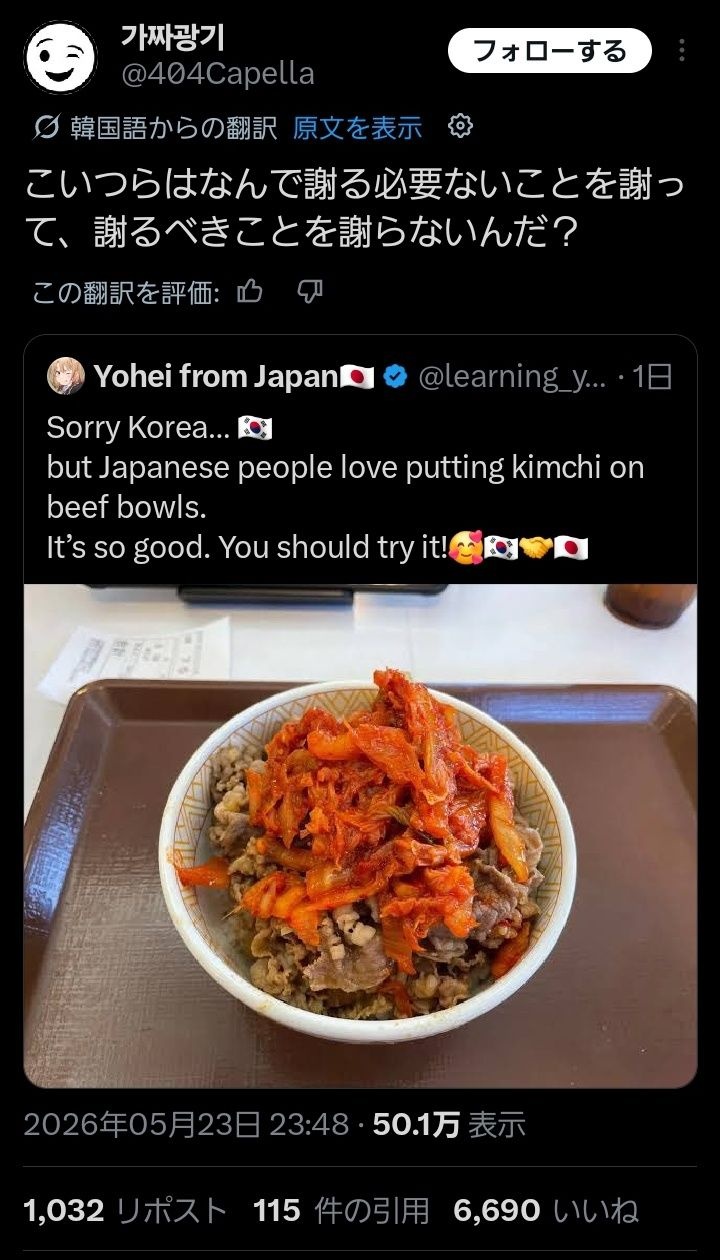Image resolution: width=720 pixels, height=1260 pixels.
Task: Tap the フォローする follow button
Action: point(549,51)
